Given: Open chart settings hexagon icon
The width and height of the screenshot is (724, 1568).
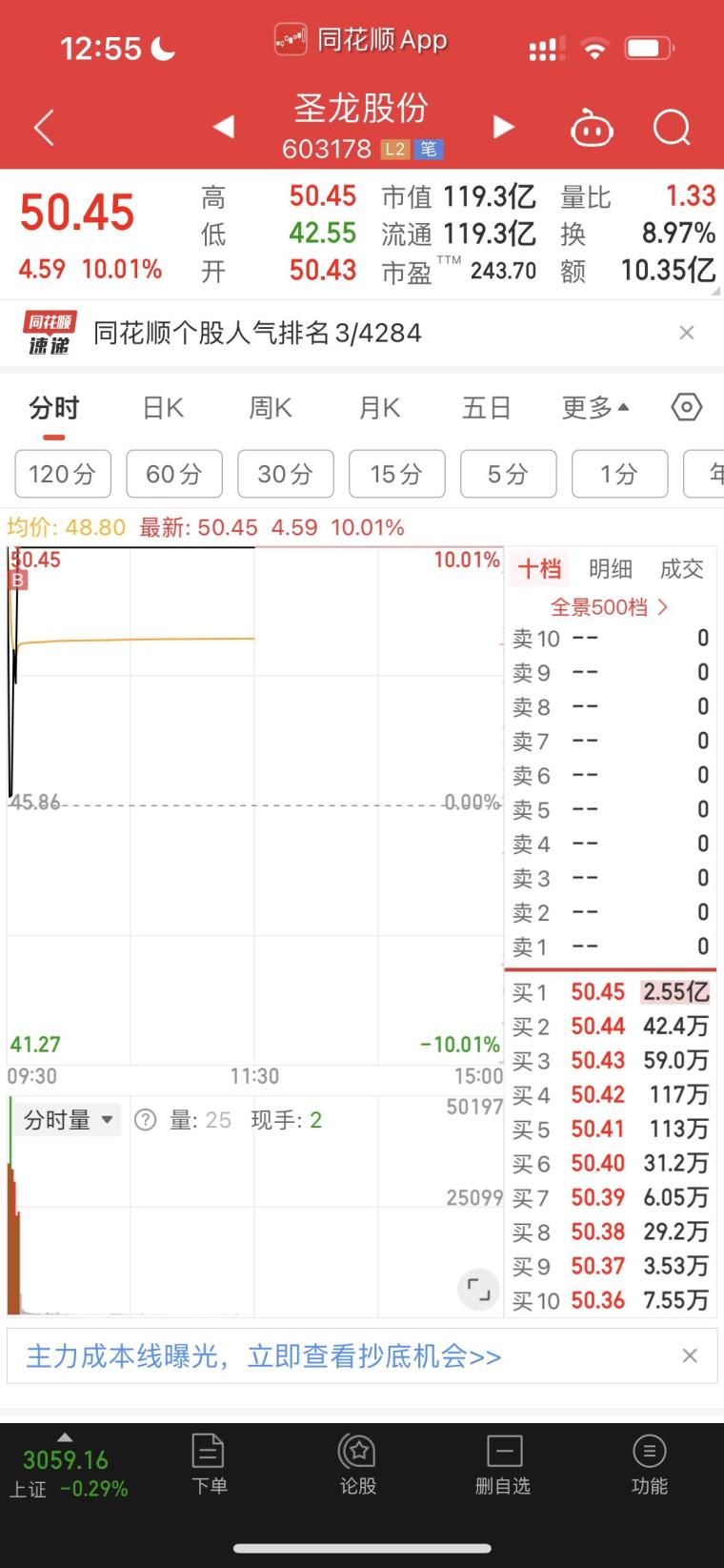Looking at the screenshot, I should point(687,407).
